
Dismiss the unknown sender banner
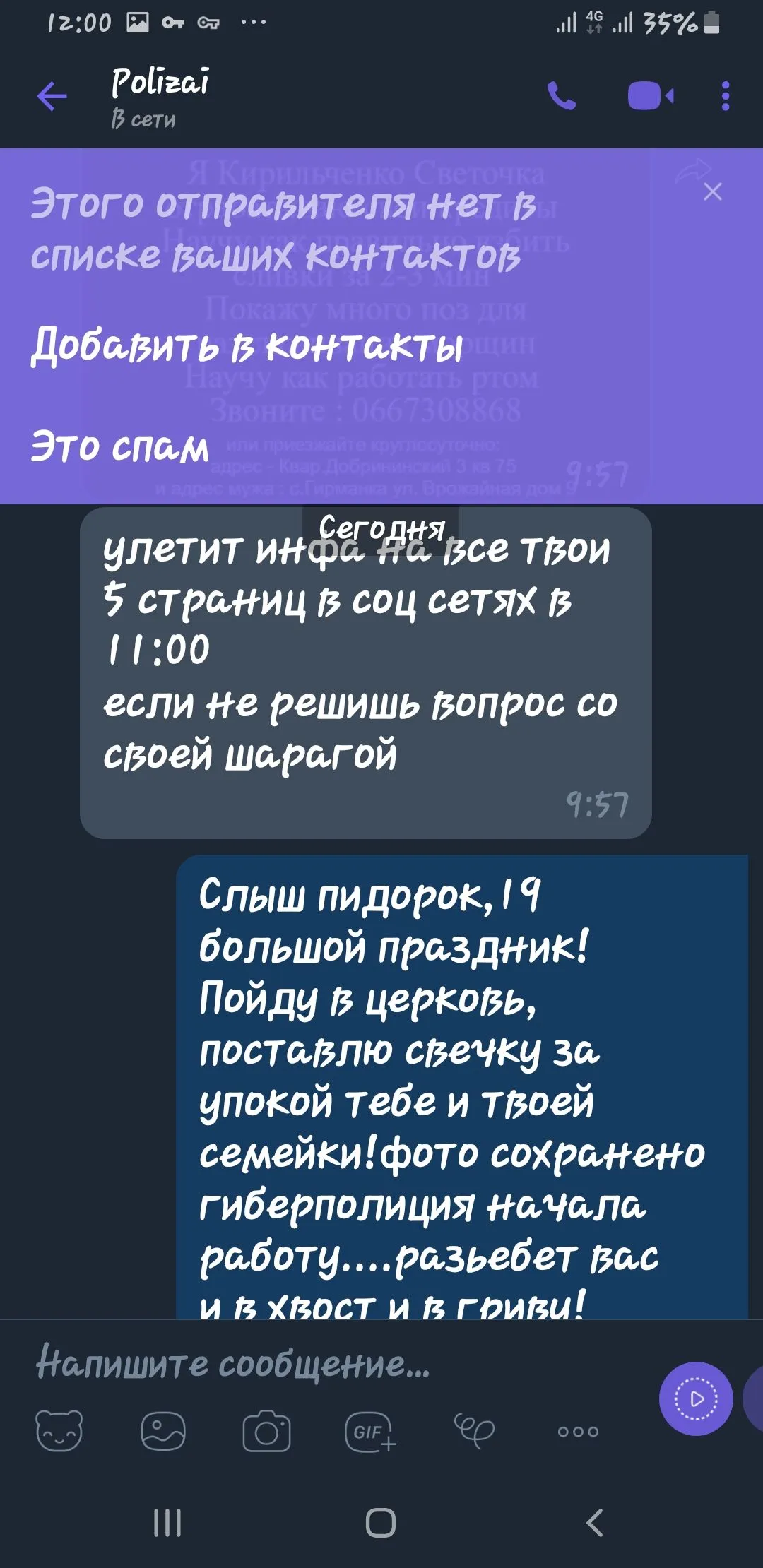pos(712,191)
